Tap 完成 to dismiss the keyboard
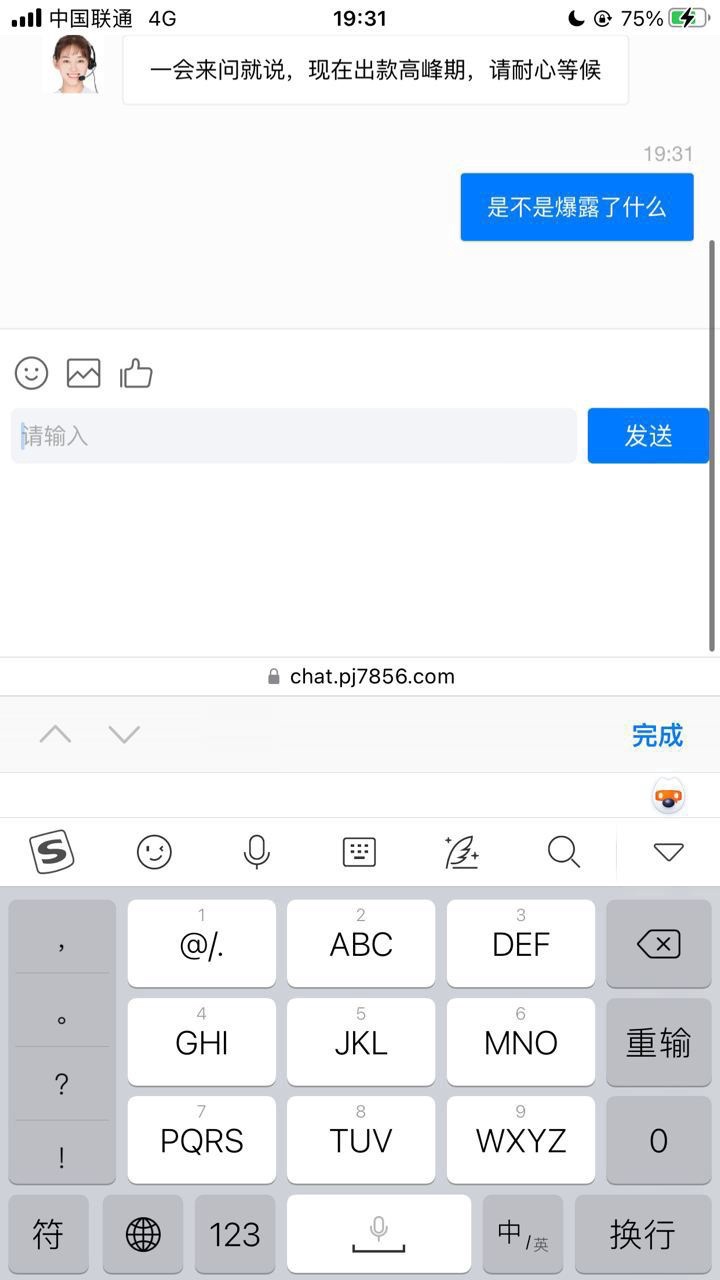The width and height of the screenshot is (720, 1280). (x=657, y=736)
